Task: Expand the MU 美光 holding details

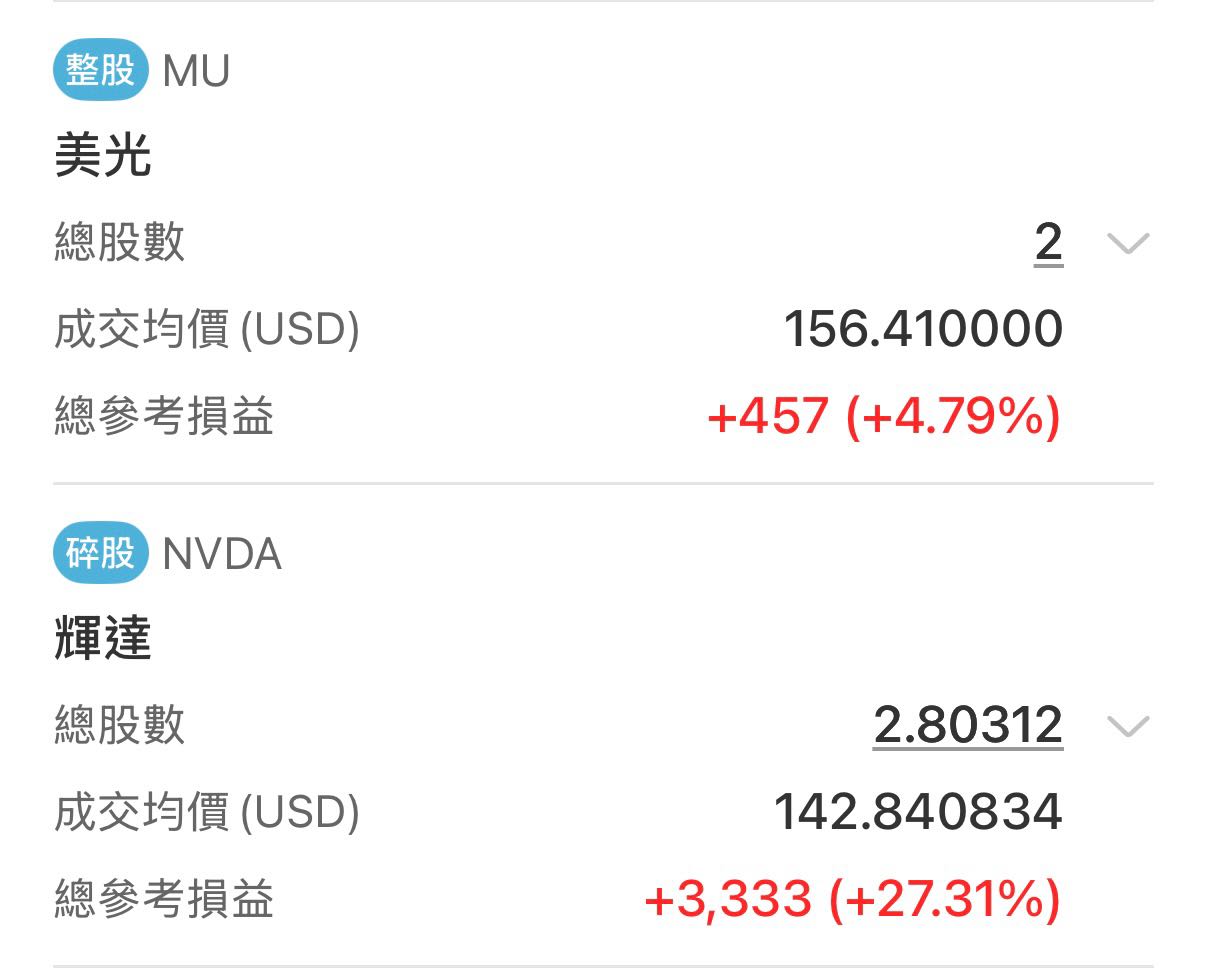Action: [1128, 243]
